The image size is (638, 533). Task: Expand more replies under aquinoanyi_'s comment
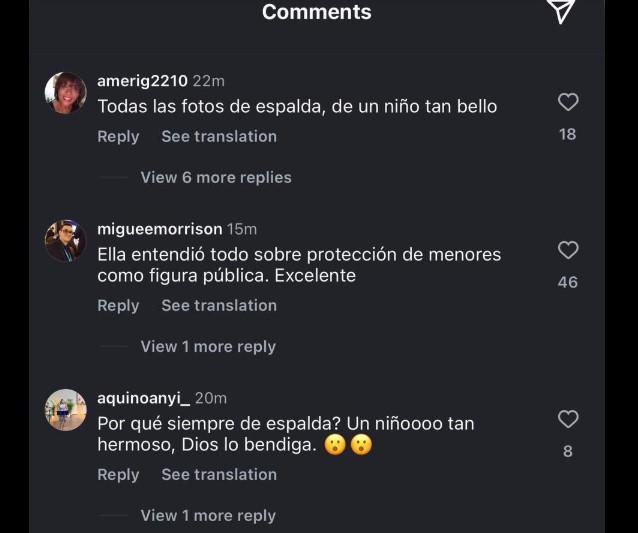(x=208, y=515)
